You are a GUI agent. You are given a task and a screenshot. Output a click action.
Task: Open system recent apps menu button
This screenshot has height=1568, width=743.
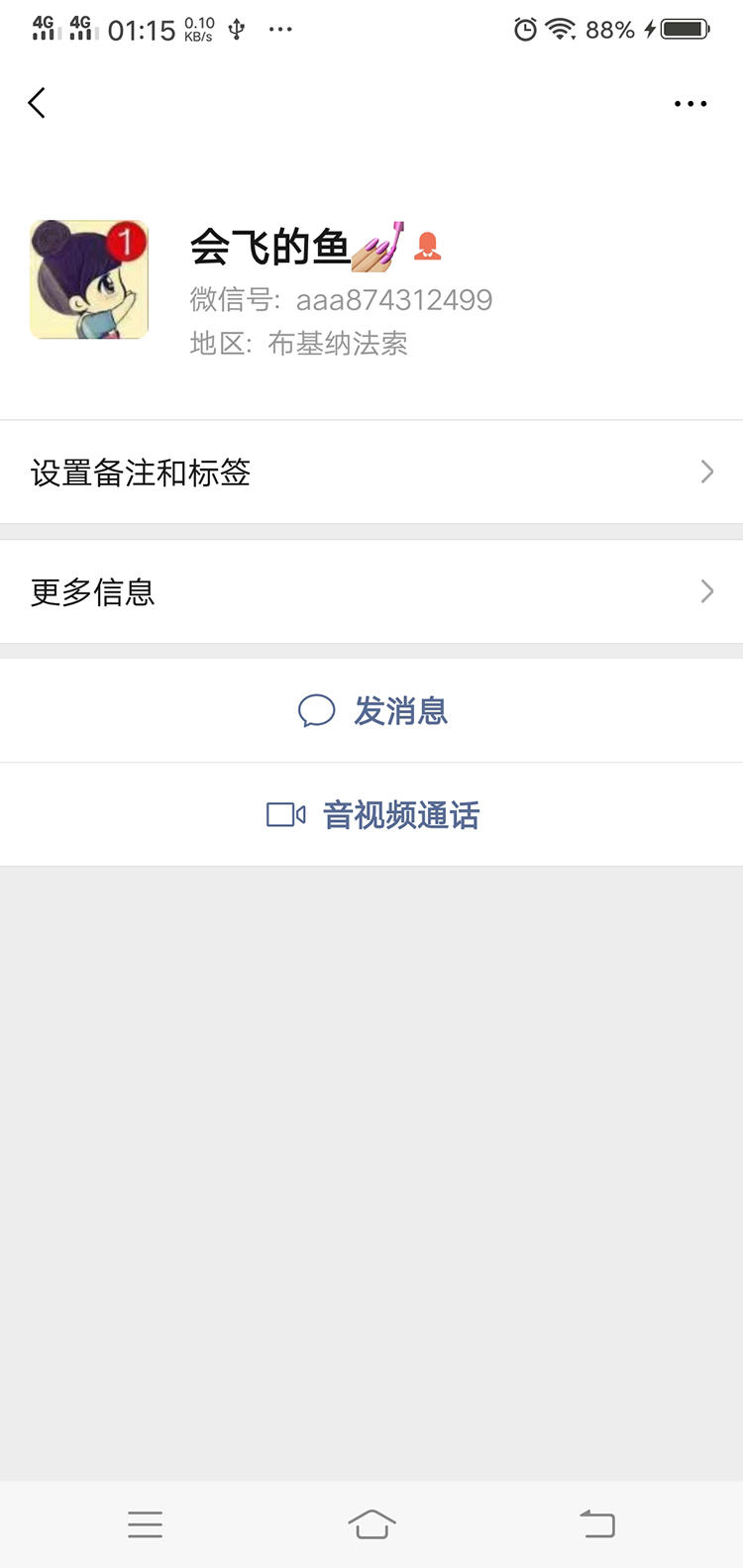[x=145, y=1523]
